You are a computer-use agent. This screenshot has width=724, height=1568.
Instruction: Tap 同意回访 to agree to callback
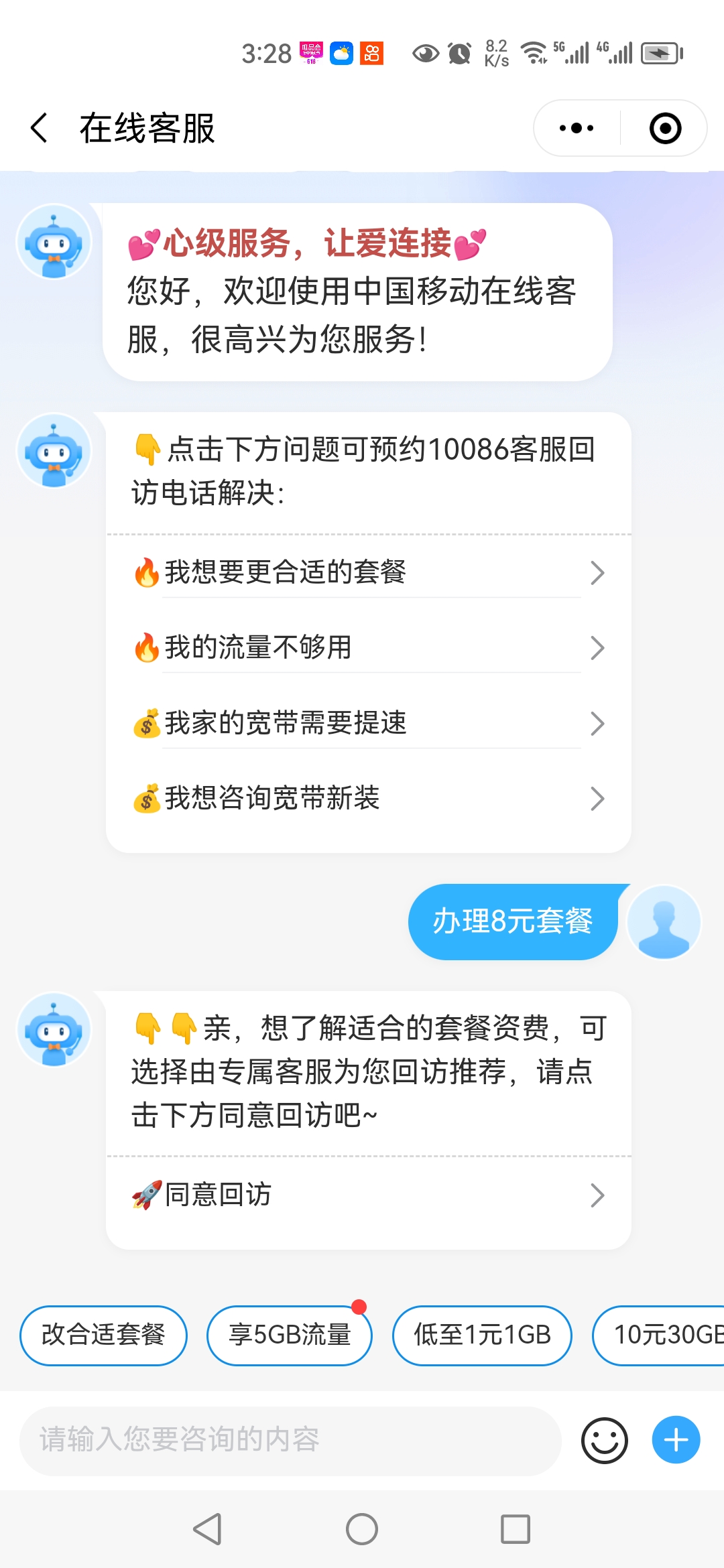(367, 1195)
